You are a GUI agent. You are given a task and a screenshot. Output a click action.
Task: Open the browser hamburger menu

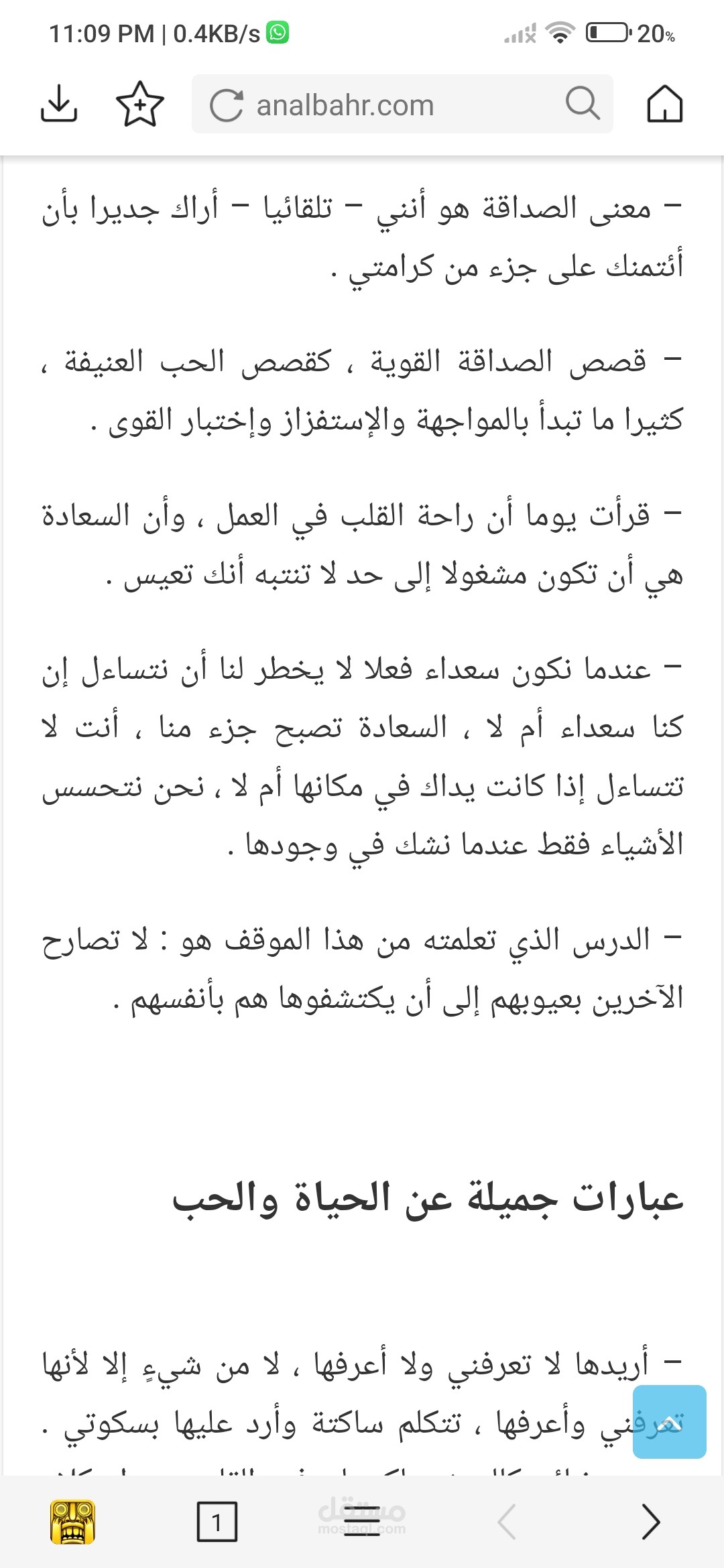(362, 1522)
